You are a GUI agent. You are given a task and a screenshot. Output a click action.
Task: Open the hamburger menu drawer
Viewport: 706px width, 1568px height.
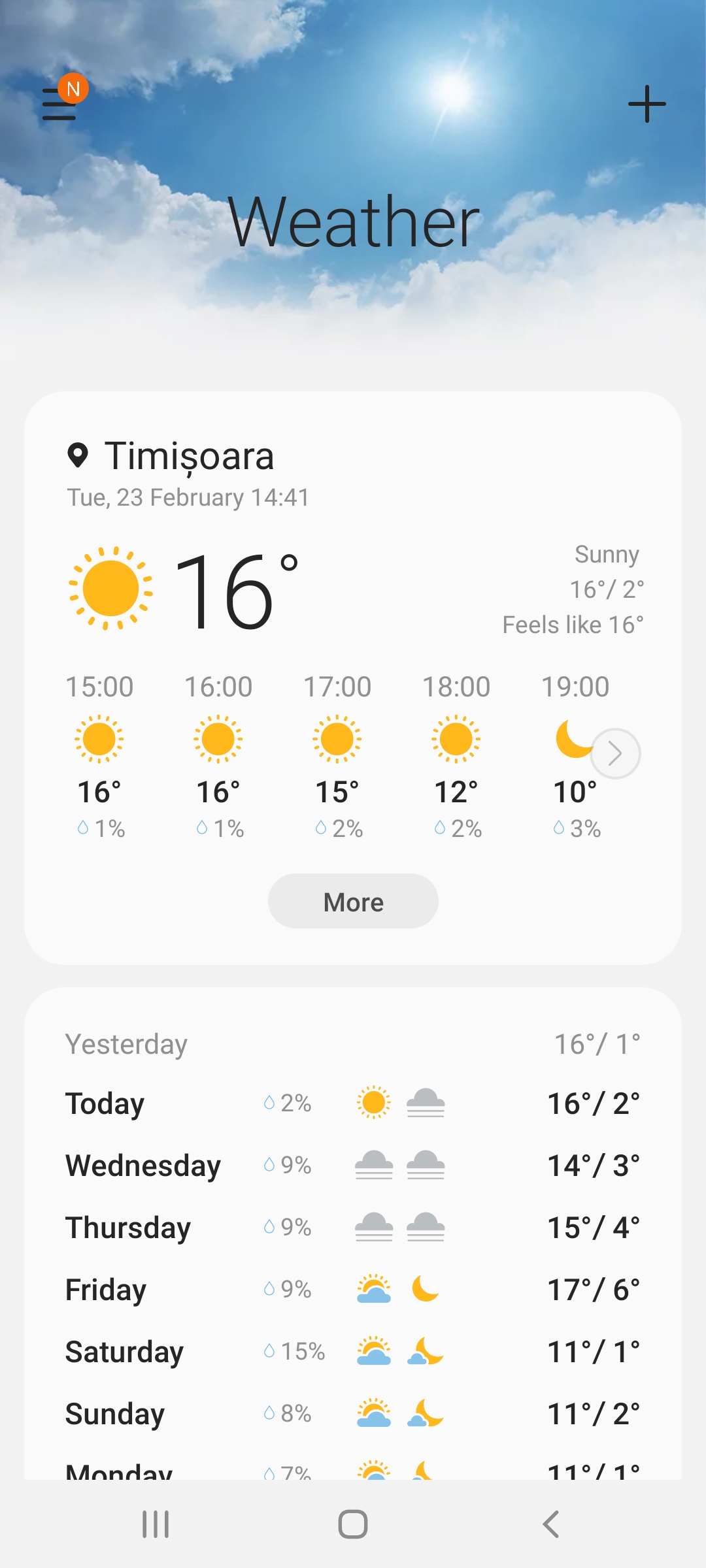[x=59, y=105]
